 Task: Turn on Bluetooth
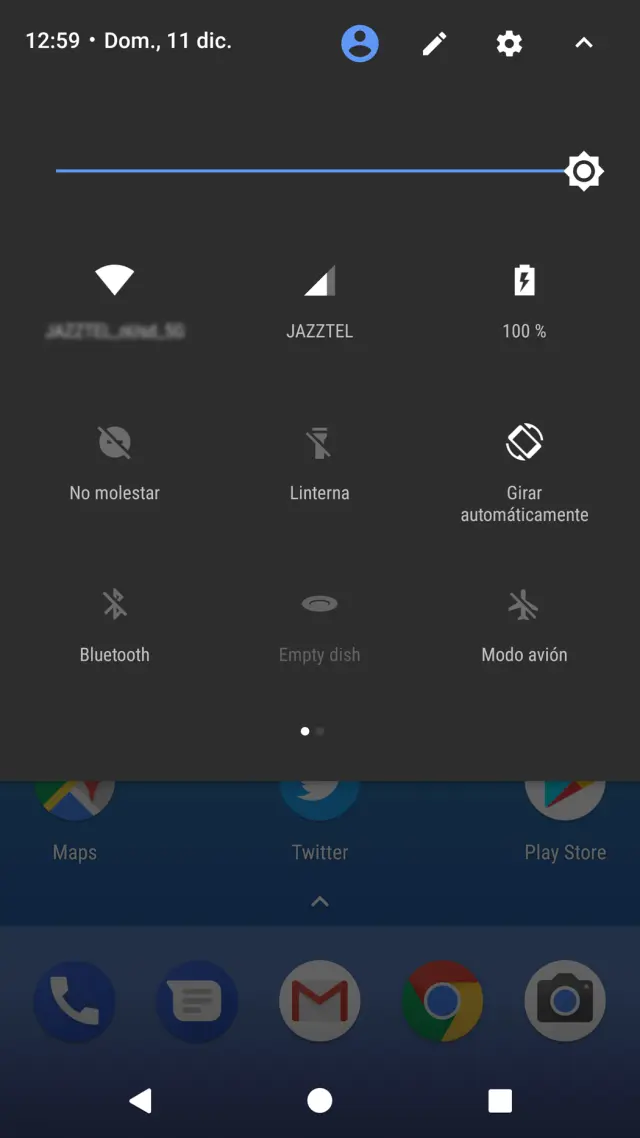(x=115, y=604)
